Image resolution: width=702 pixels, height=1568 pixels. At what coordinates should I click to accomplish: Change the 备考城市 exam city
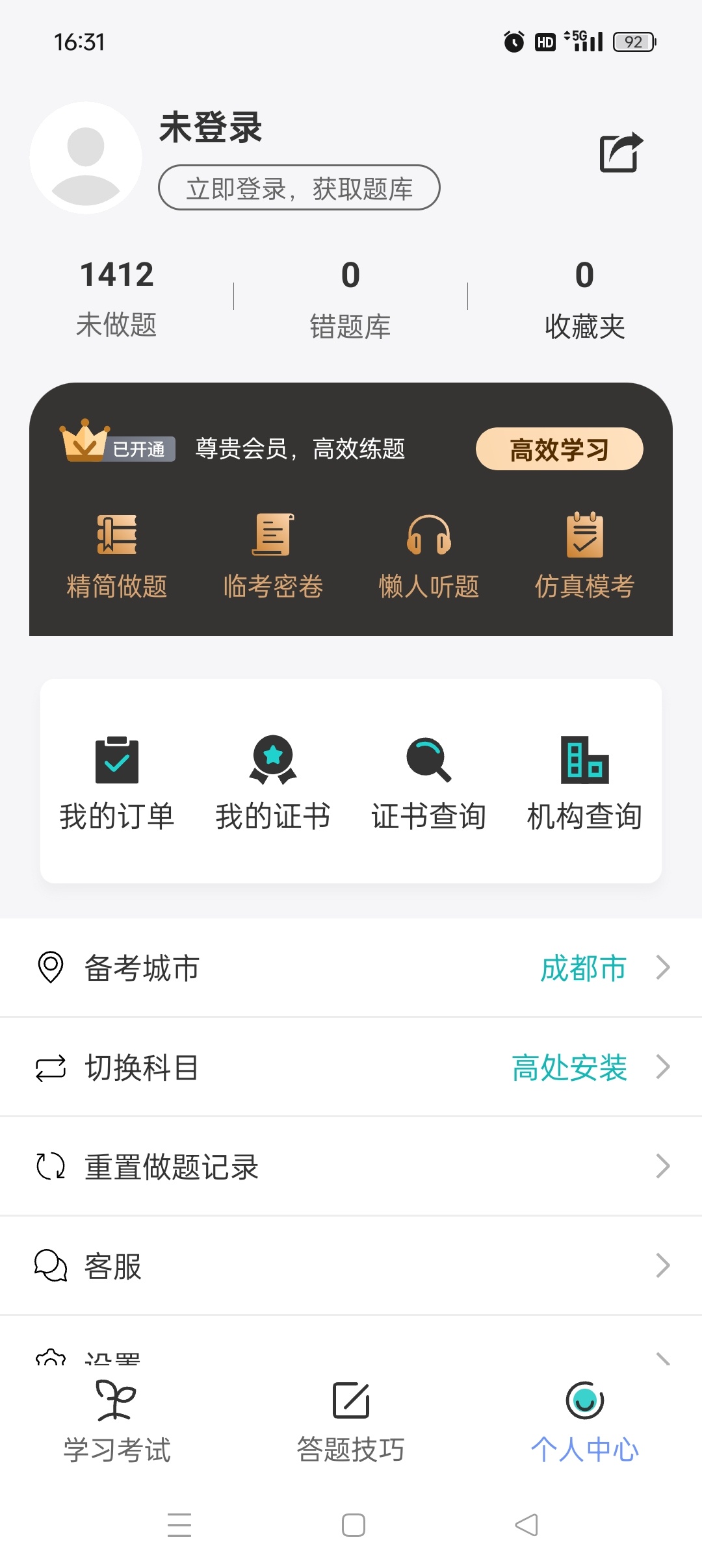[351, 968]
